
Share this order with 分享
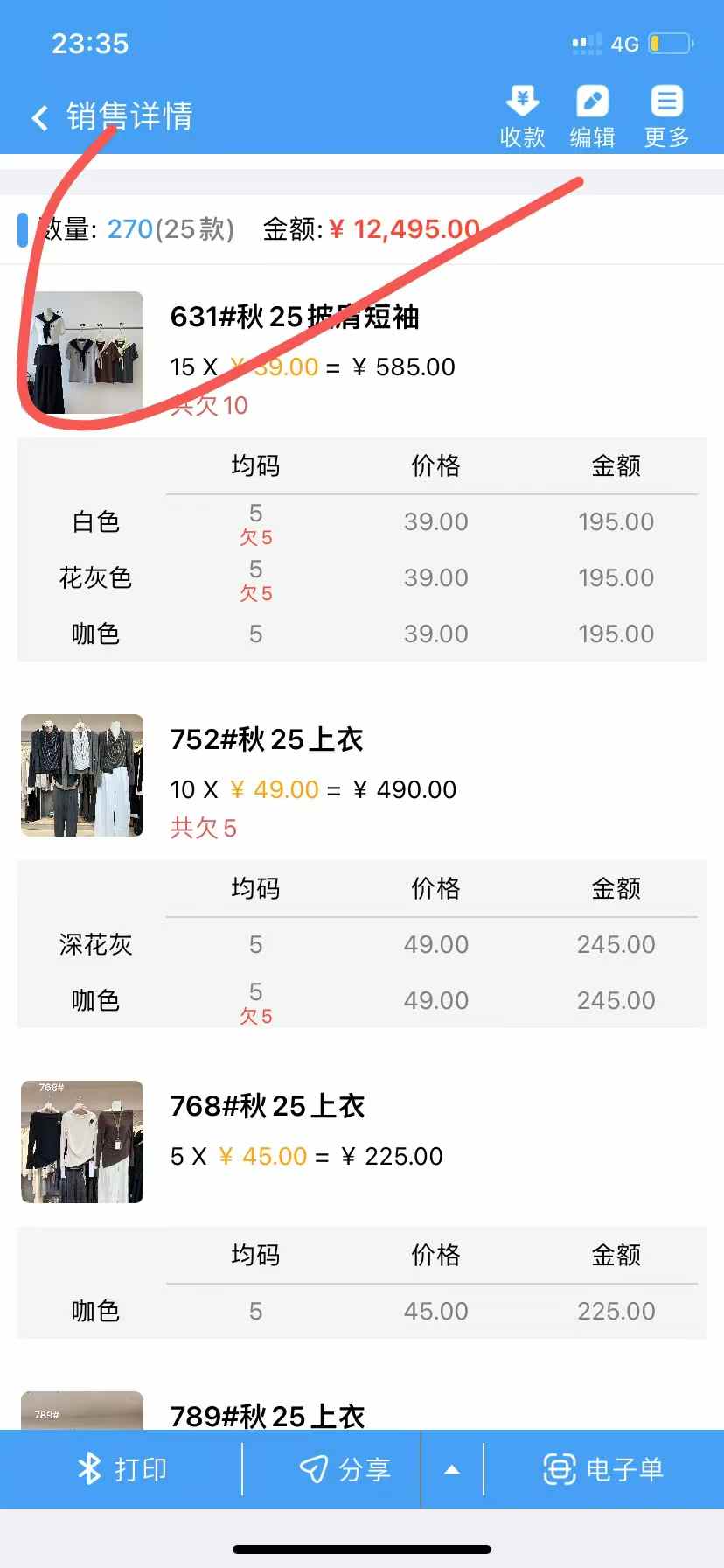345,1469
